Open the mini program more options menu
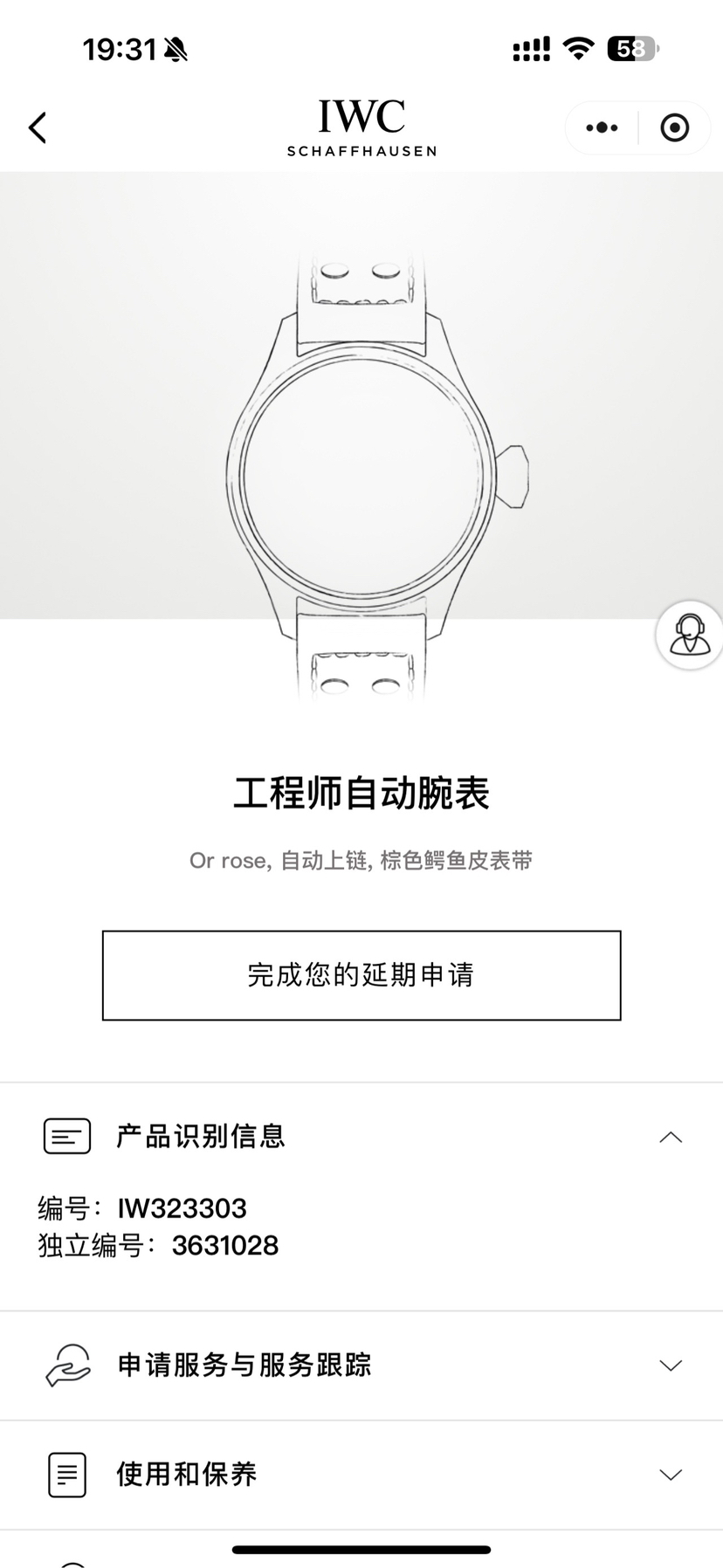This screenshot has width=723, height=1568. (x=602, y=127)
